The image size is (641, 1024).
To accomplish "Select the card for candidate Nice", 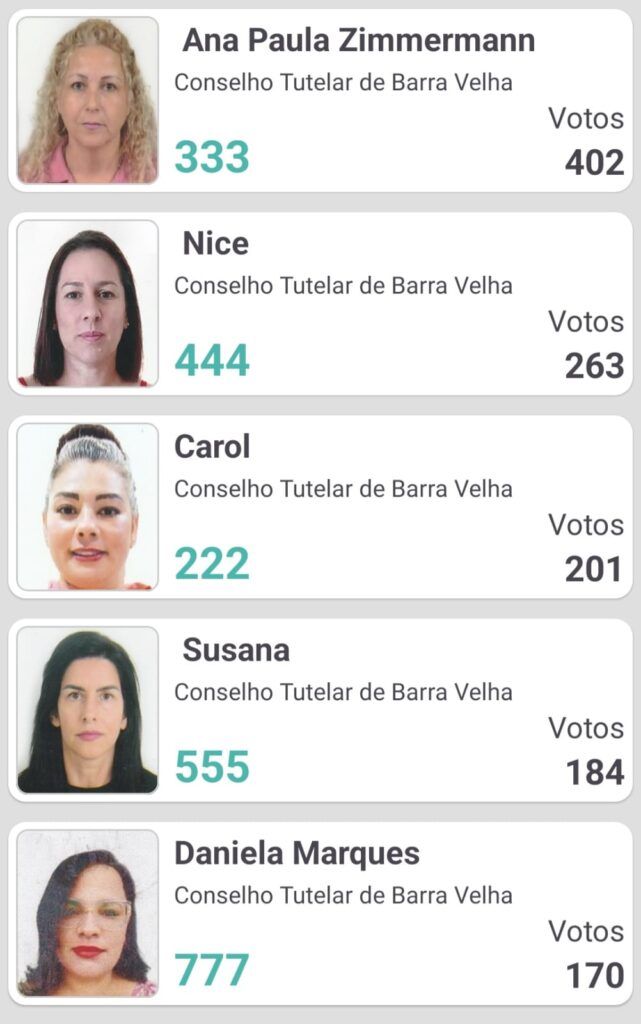I will (x=320, y=303).
